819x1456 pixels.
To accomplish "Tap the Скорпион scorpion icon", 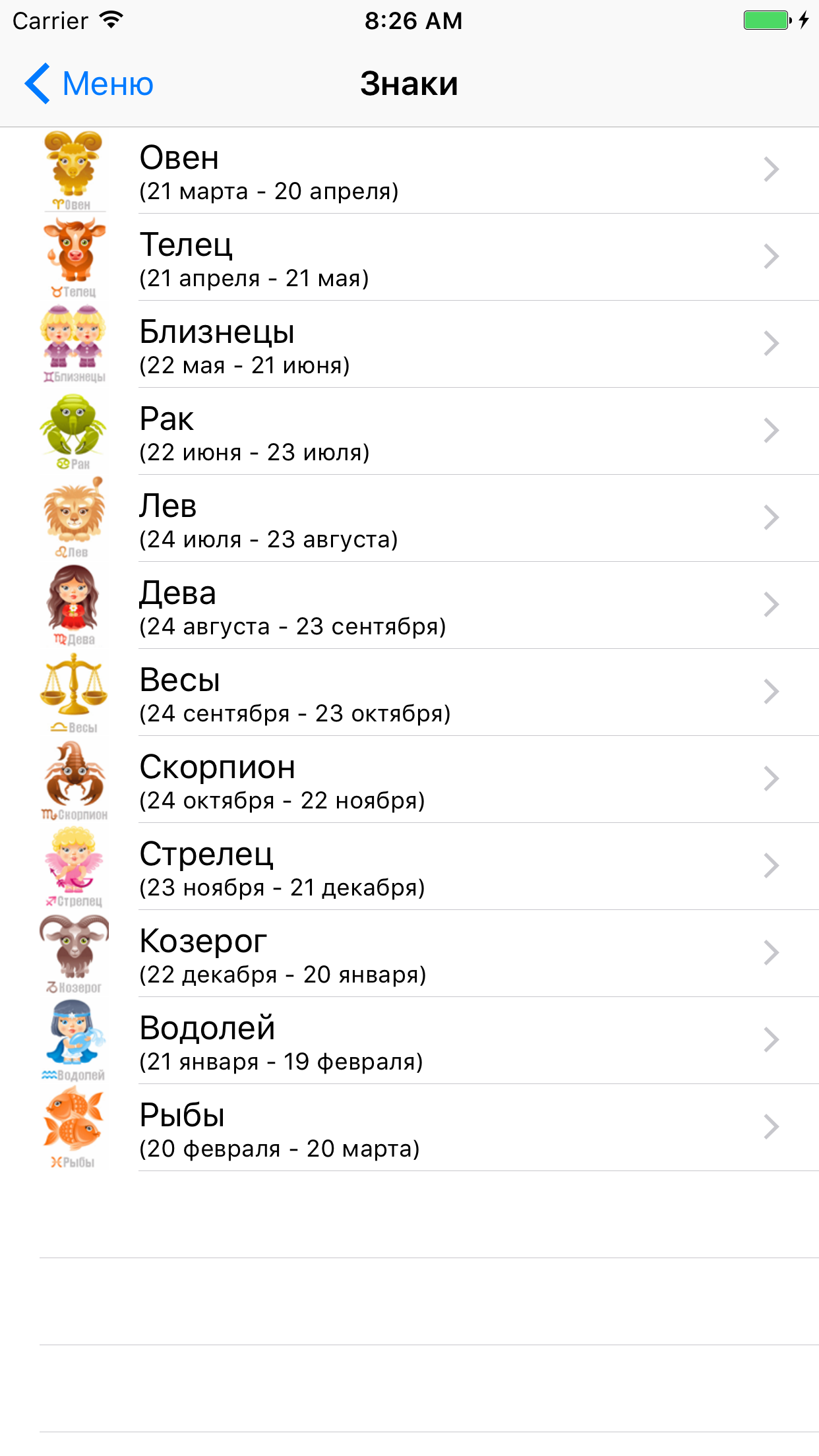I will click(74, 779).
